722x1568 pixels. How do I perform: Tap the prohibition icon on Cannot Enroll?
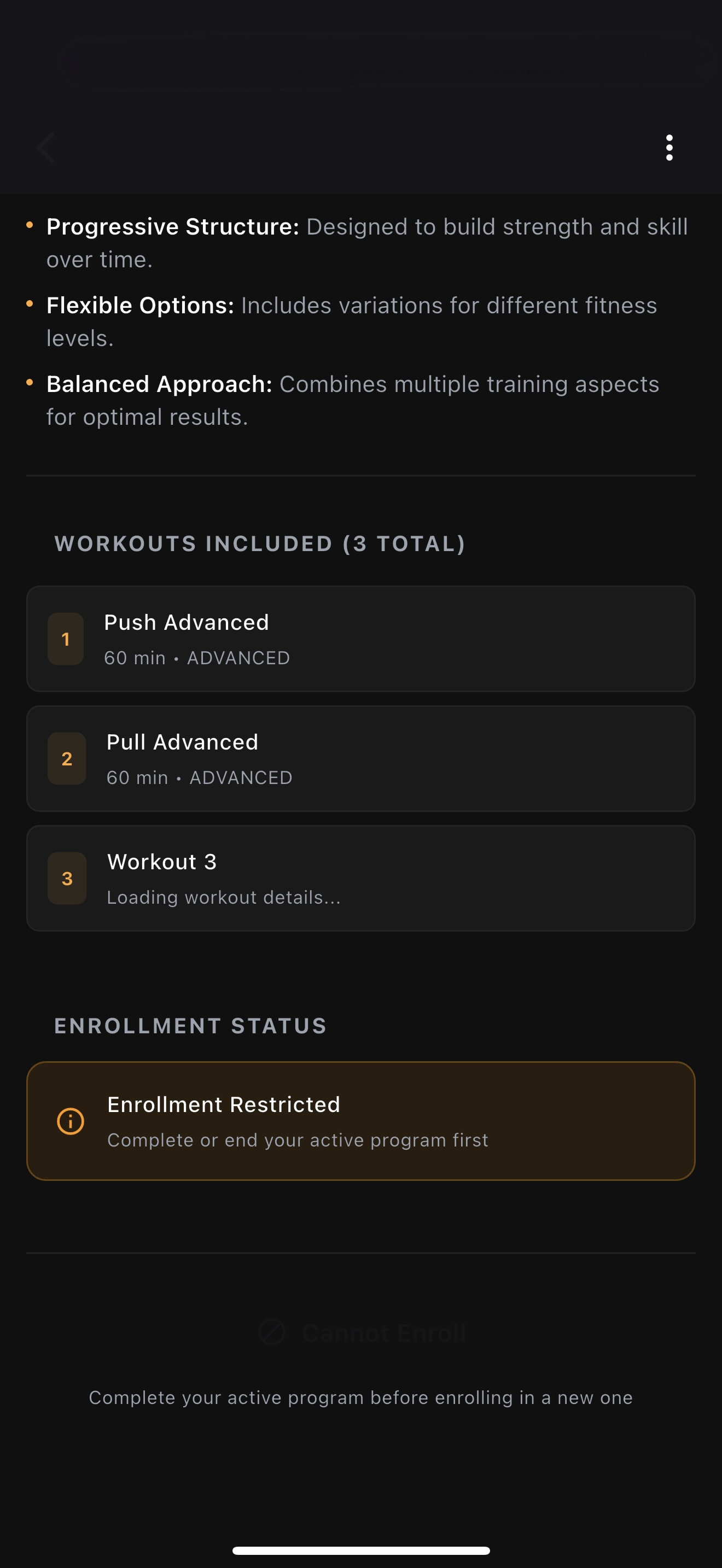pyautogui.click(x=273, y=1330)
